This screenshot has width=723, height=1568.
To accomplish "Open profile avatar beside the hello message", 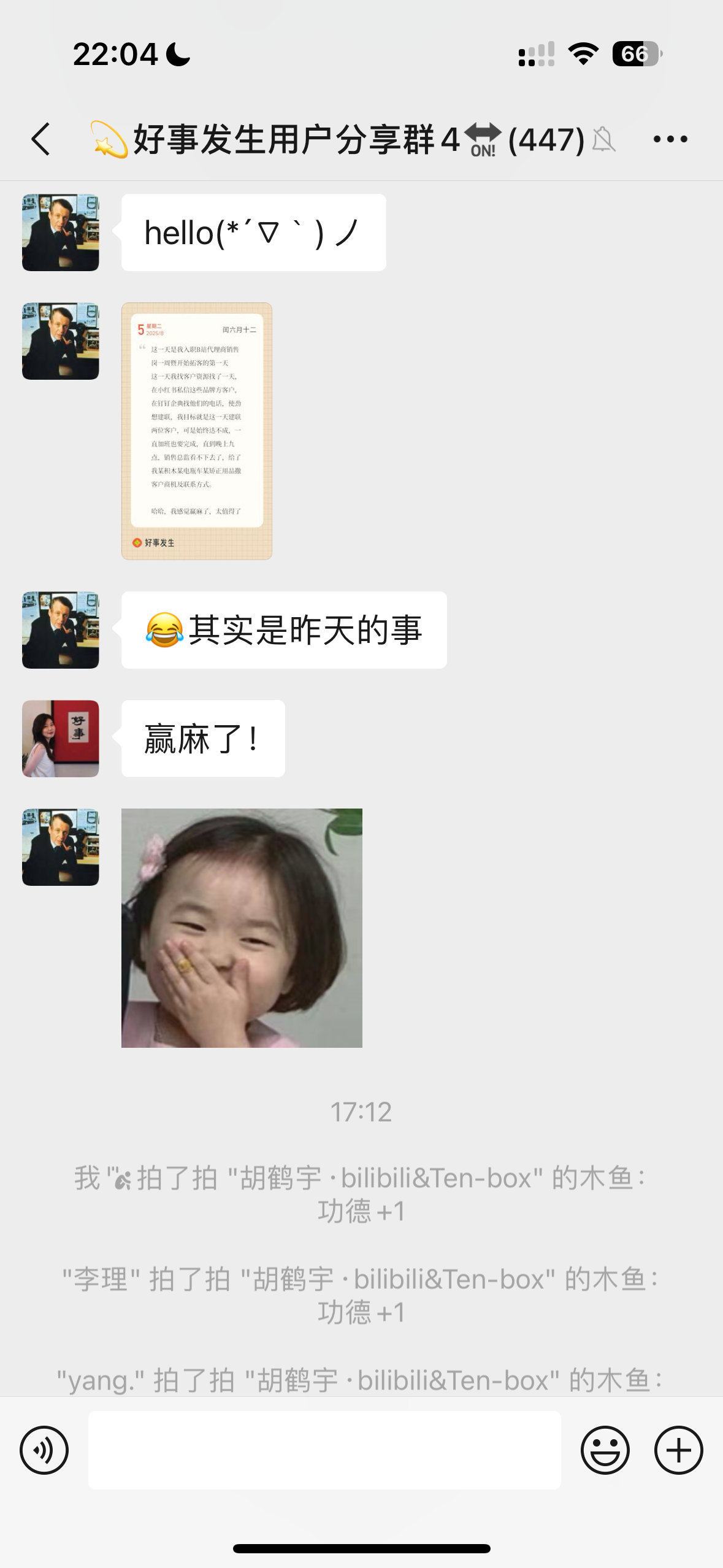I will tap(61, 233).
